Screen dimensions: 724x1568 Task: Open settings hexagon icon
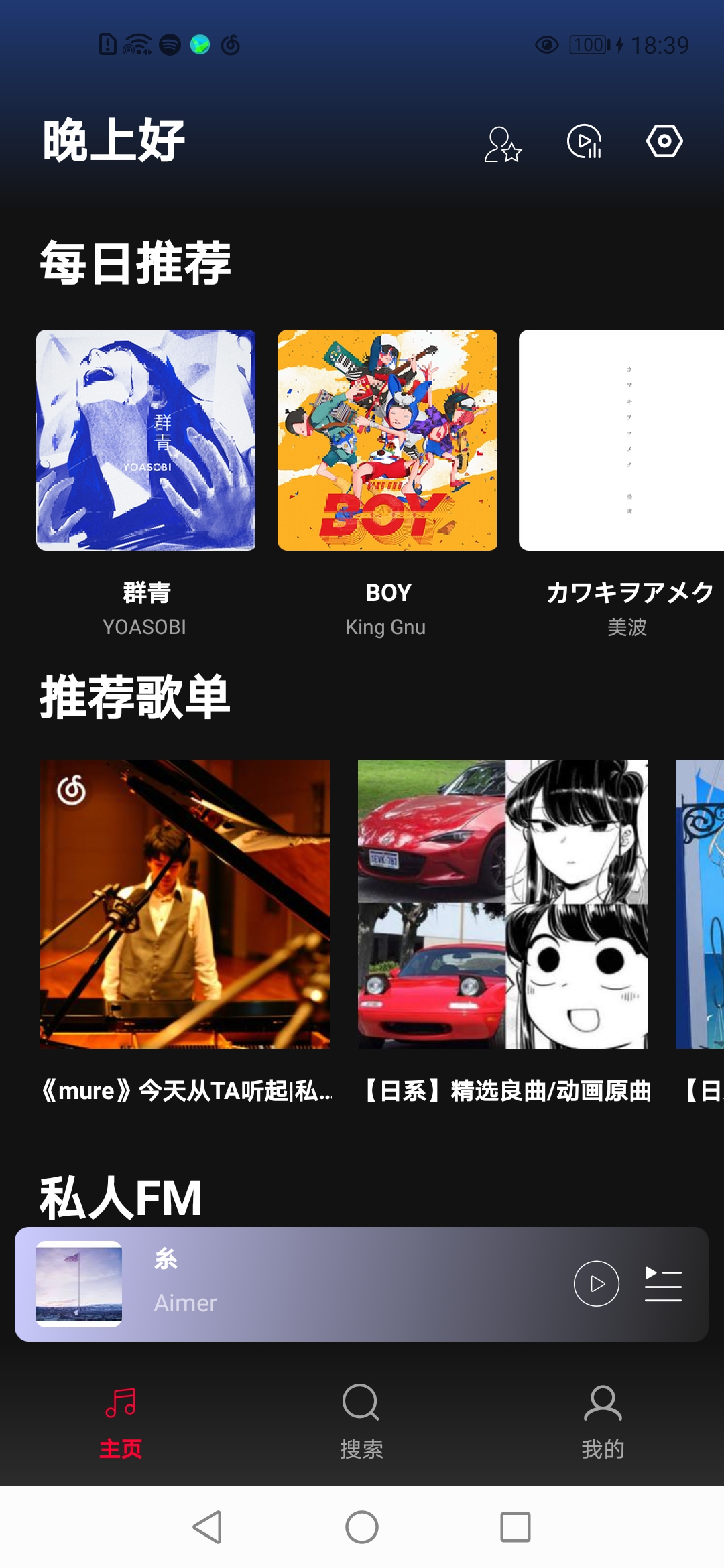(x=664, y=141)
